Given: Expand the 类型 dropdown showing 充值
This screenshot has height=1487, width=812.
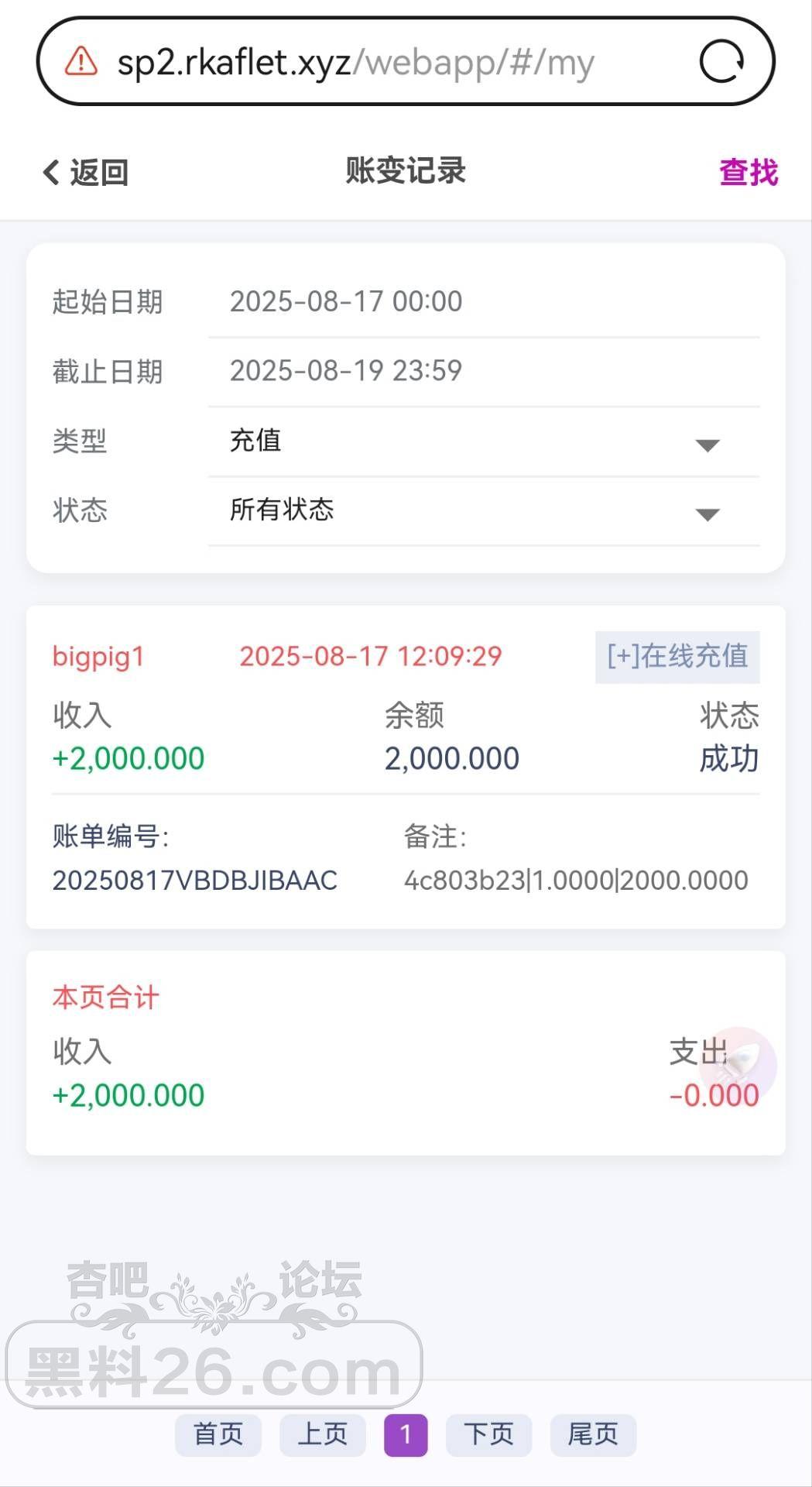Looking at the screenshot, I should 483,441.
